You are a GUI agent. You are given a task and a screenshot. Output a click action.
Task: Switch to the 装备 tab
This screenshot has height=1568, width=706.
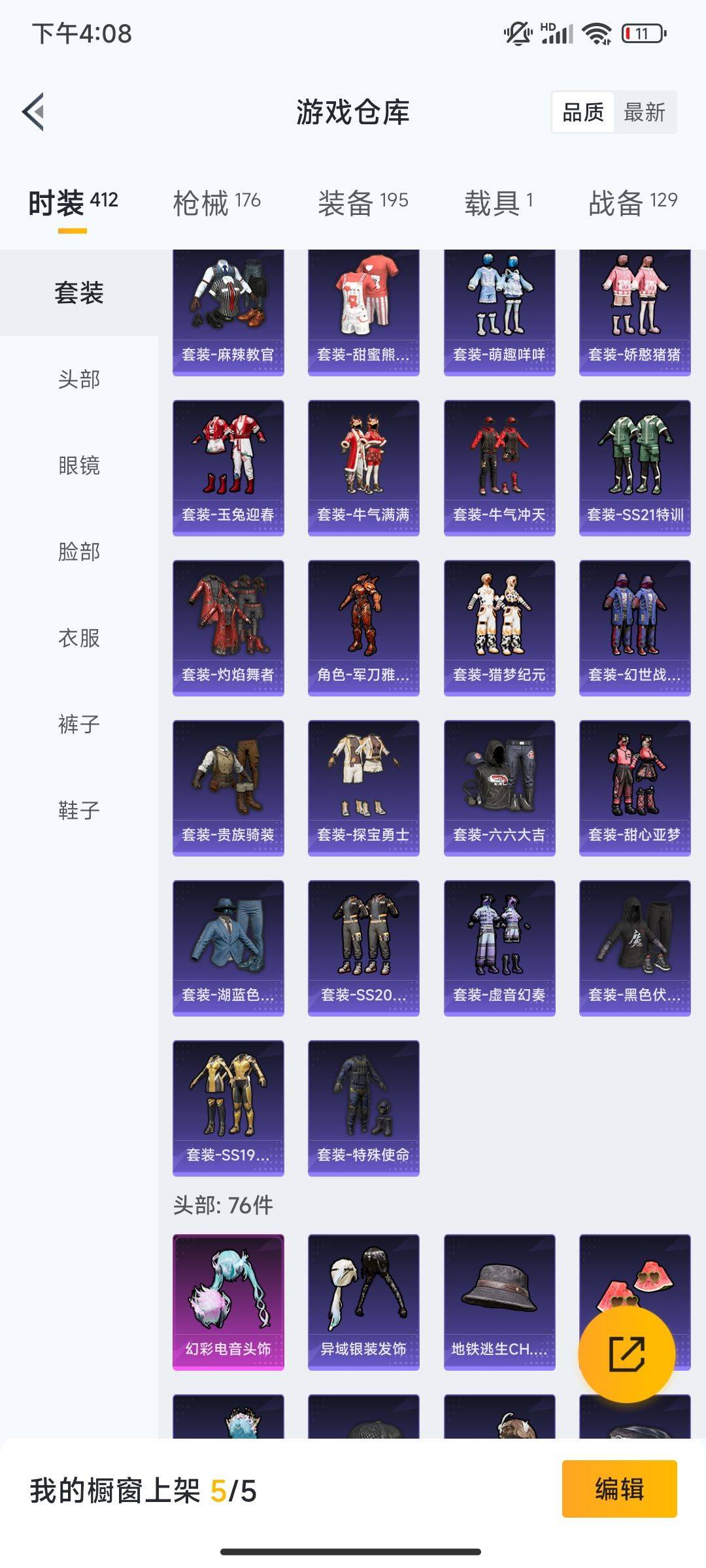[363, 203]
